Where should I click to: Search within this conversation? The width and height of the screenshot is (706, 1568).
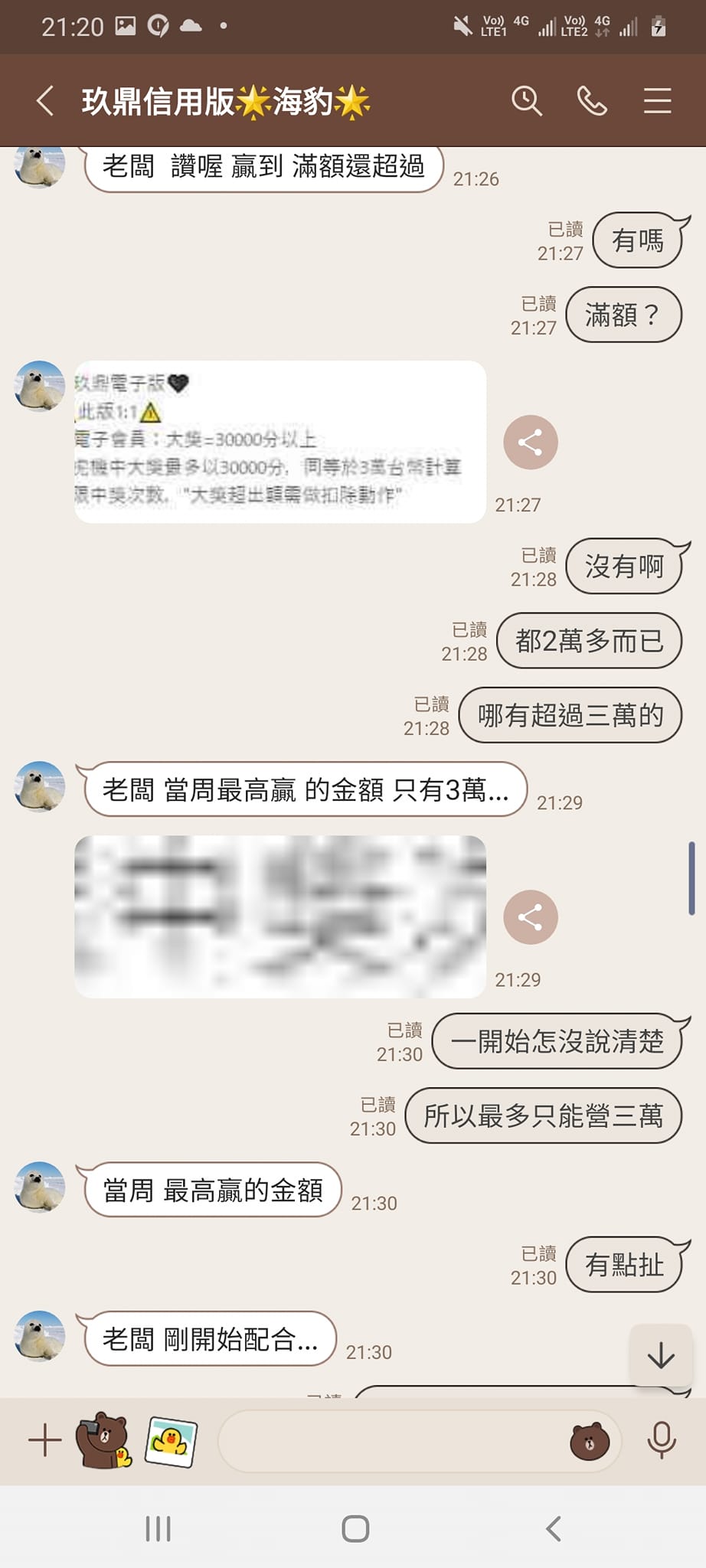point(526,101)
